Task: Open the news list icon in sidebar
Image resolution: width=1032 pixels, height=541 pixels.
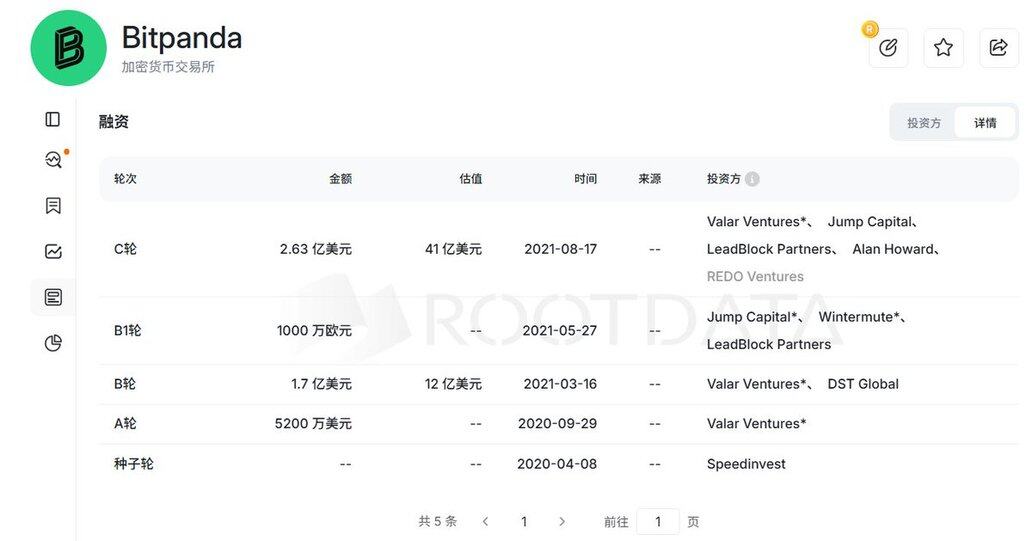Action: coord(53,297)
